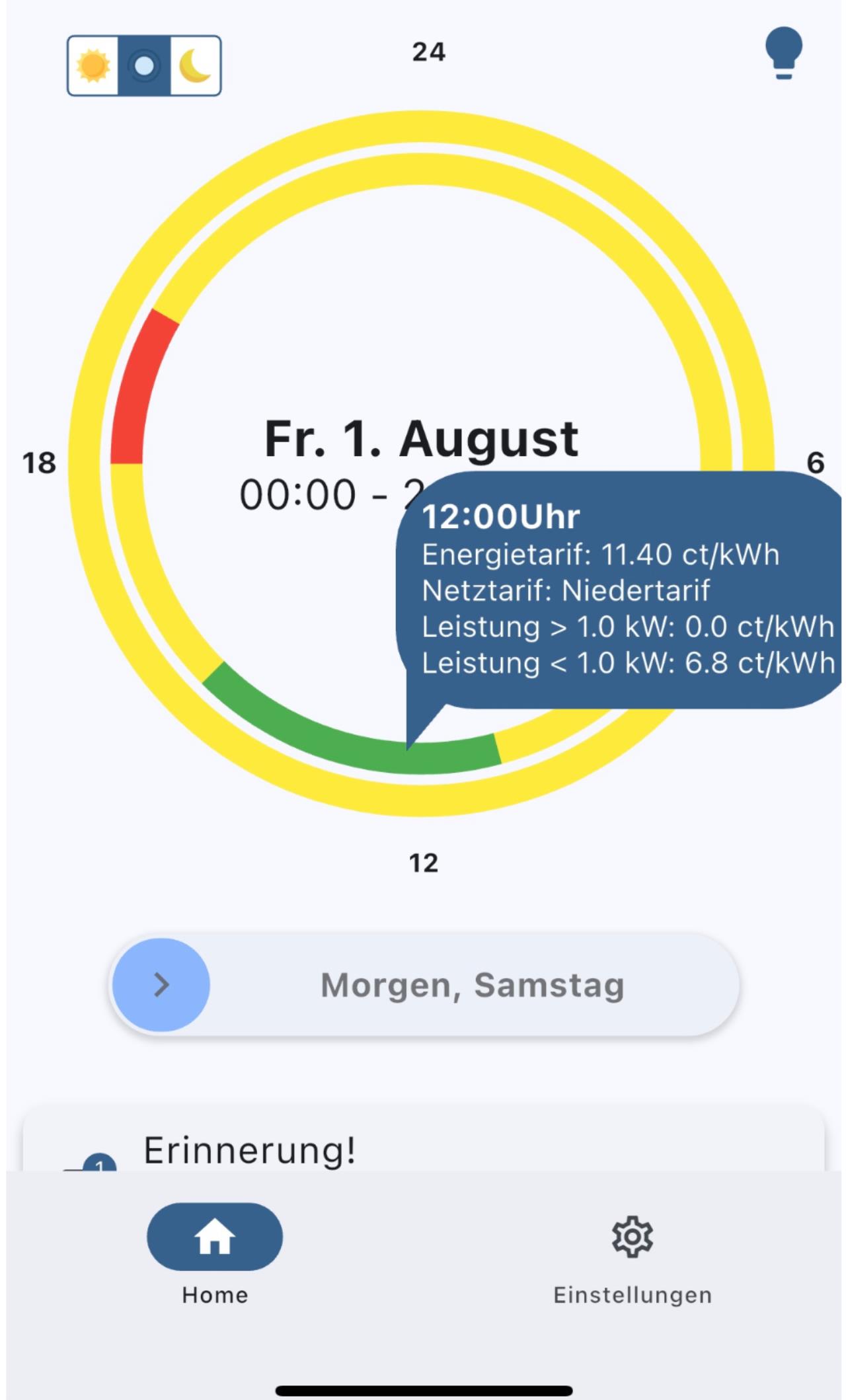Viewport: 846px width, 1400px height.
Task: Select the sun daytime mode
Action: (93, 66)
